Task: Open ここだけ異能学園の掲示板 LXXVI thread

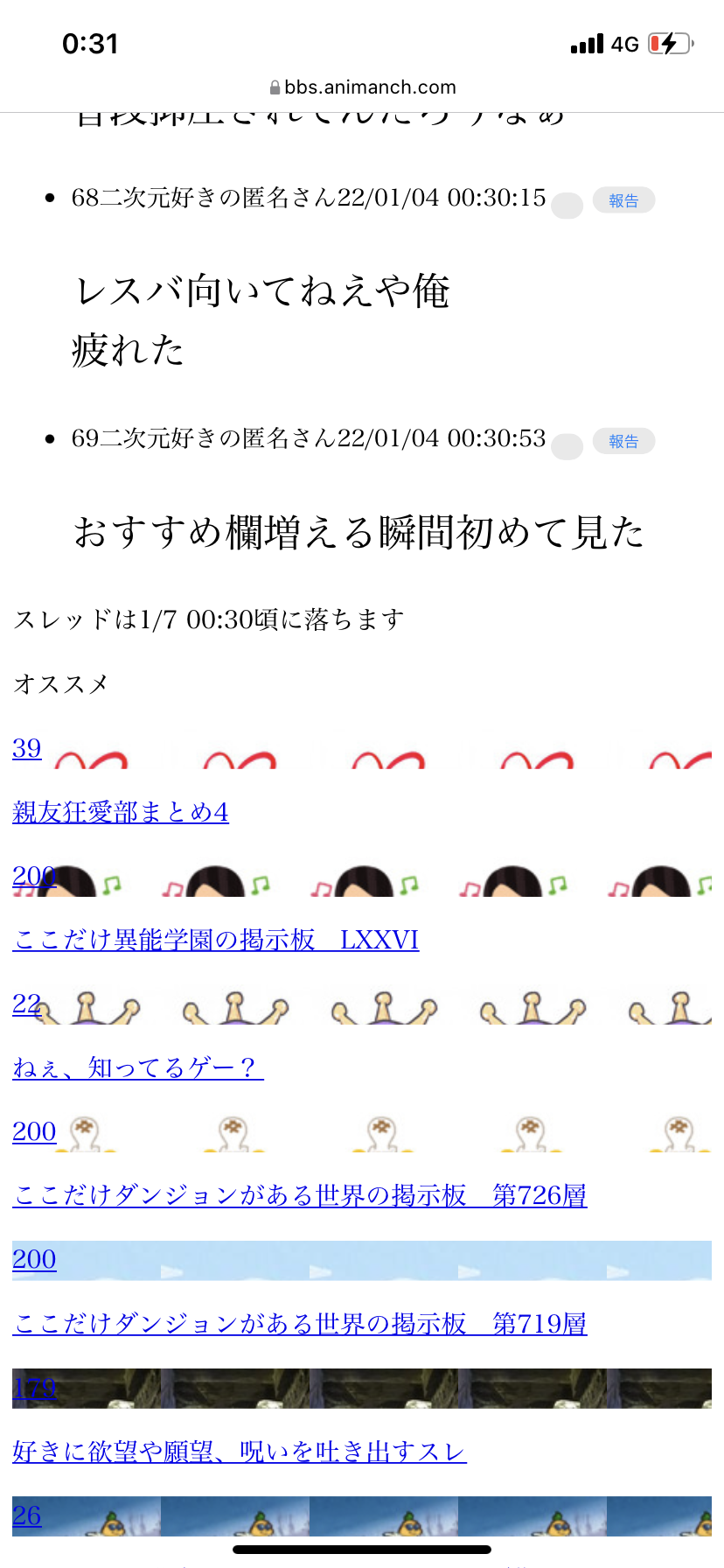Action: [216, 940]
